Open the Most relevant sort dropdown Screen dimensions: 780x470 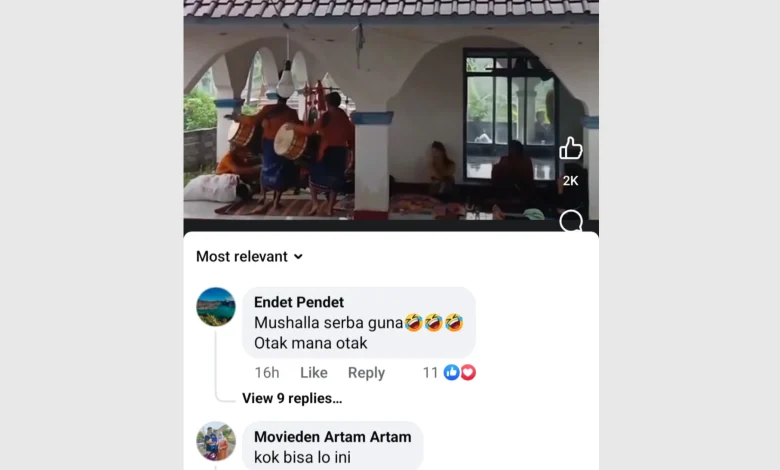[x=249, y=257]
